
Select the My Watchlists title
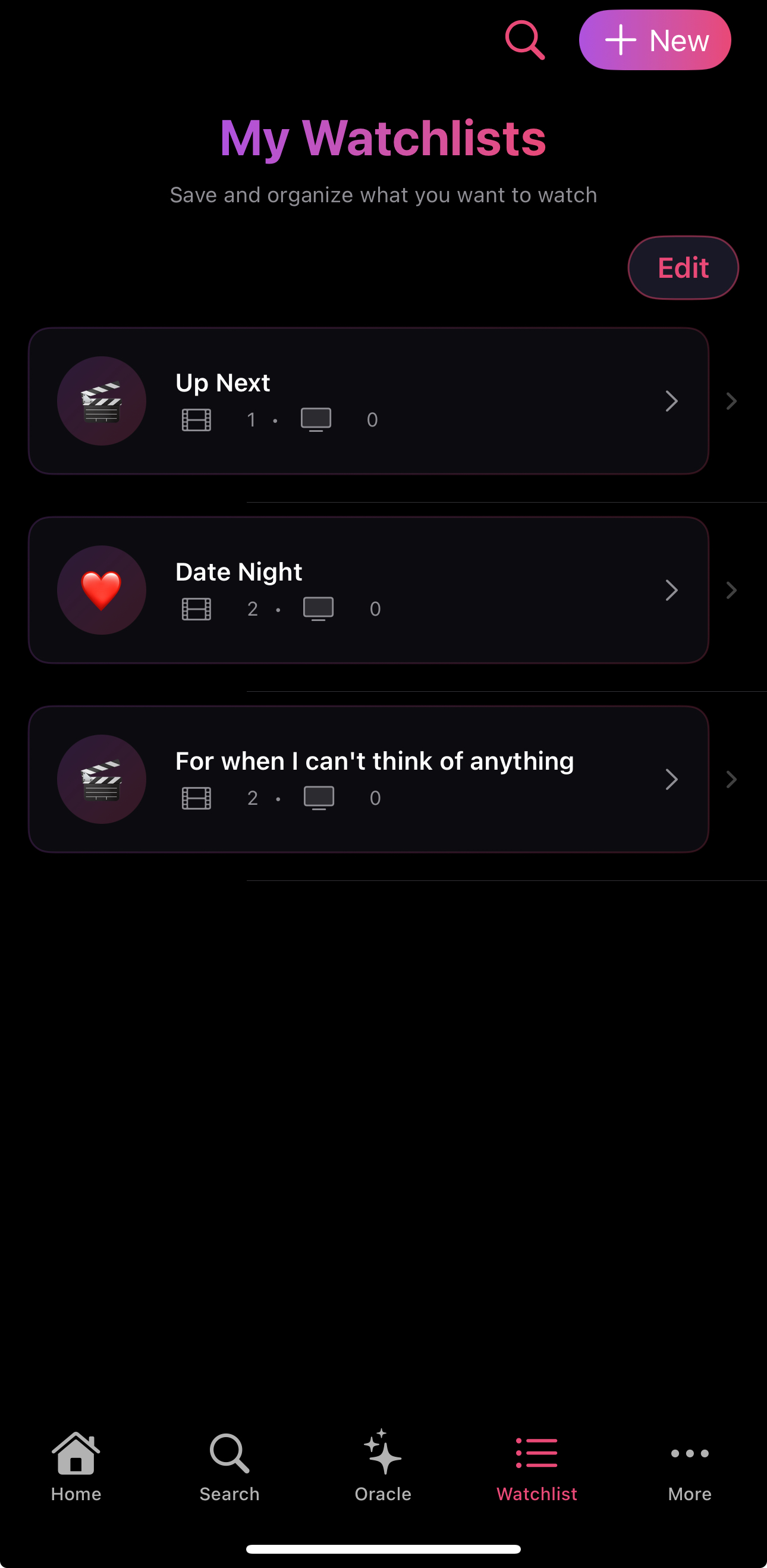[382, 138]
